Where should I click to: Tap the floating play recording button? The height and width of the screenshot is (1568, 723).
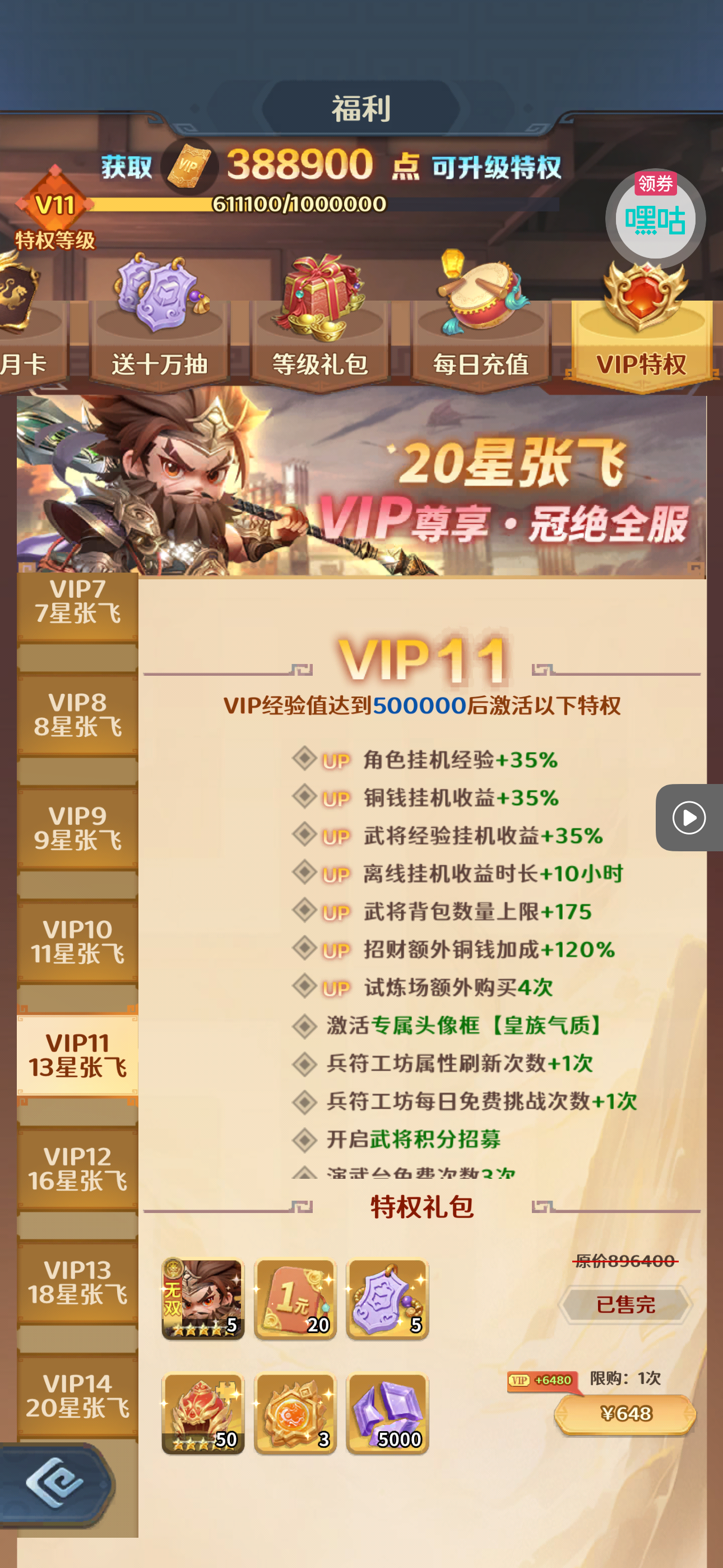(x=689, y=818)
